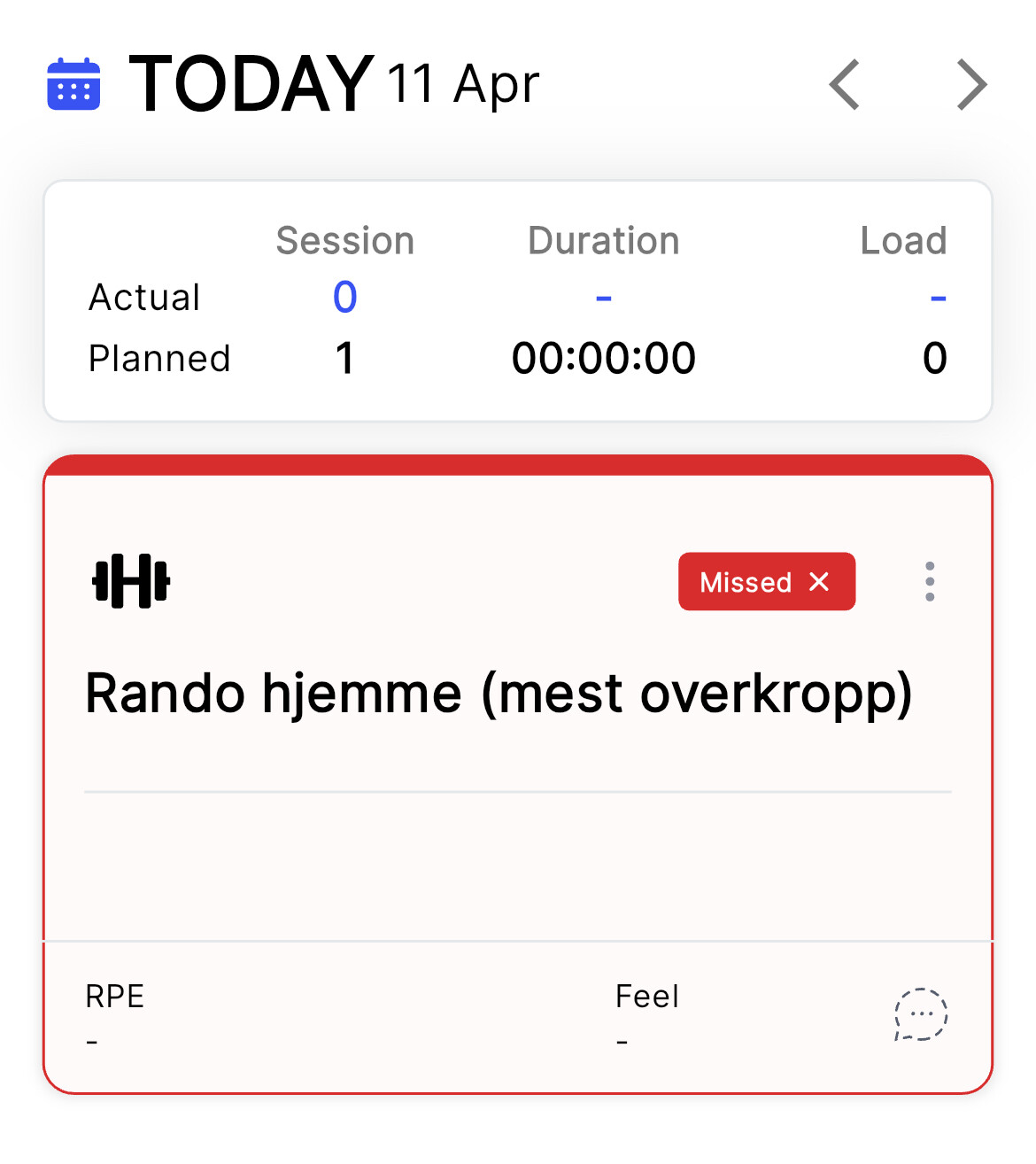Go to the next day
Screen dimensions: 1036x1164
[971, 85]
